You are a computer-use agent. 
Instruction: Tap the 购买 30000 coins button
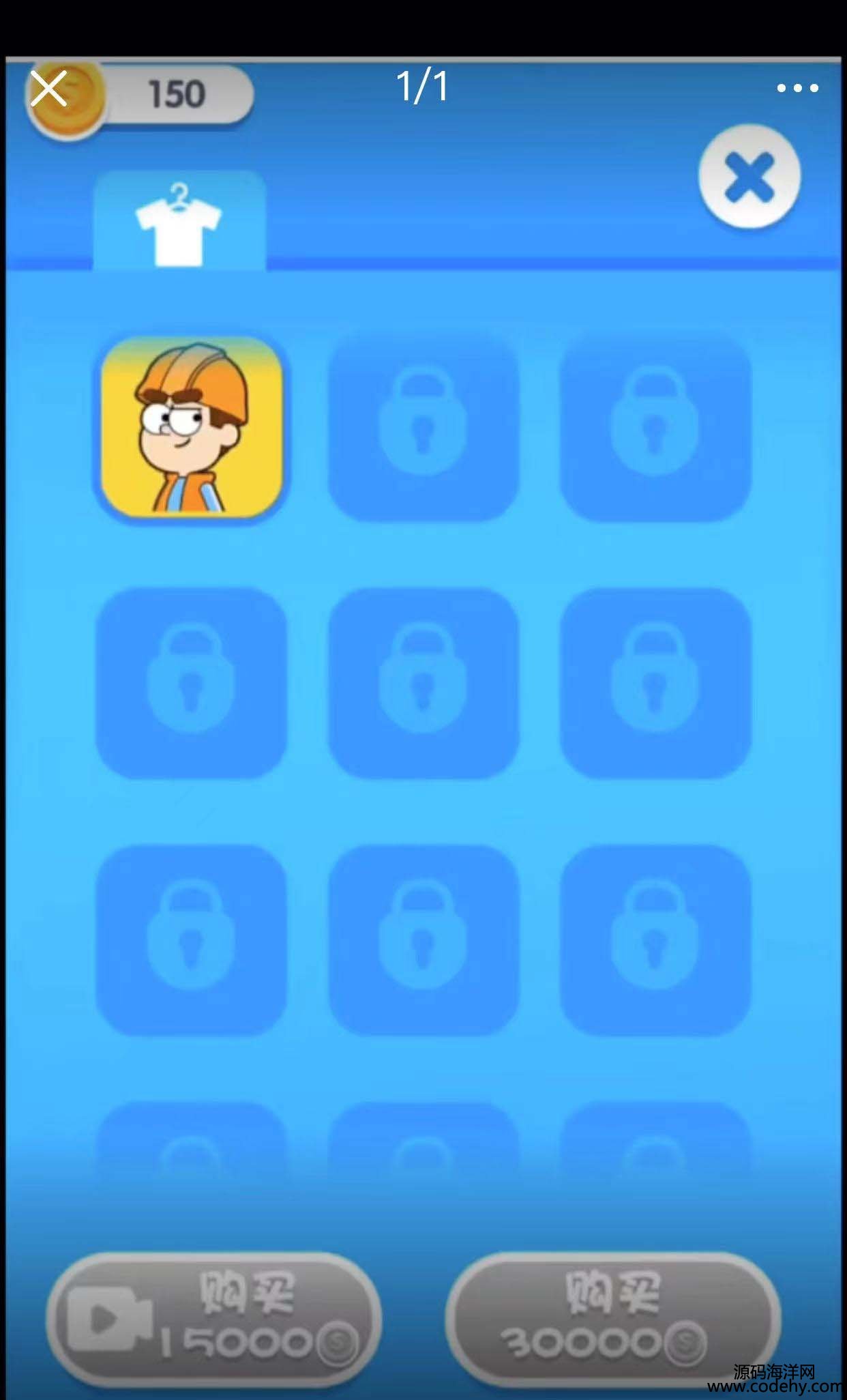[612, 1319]
